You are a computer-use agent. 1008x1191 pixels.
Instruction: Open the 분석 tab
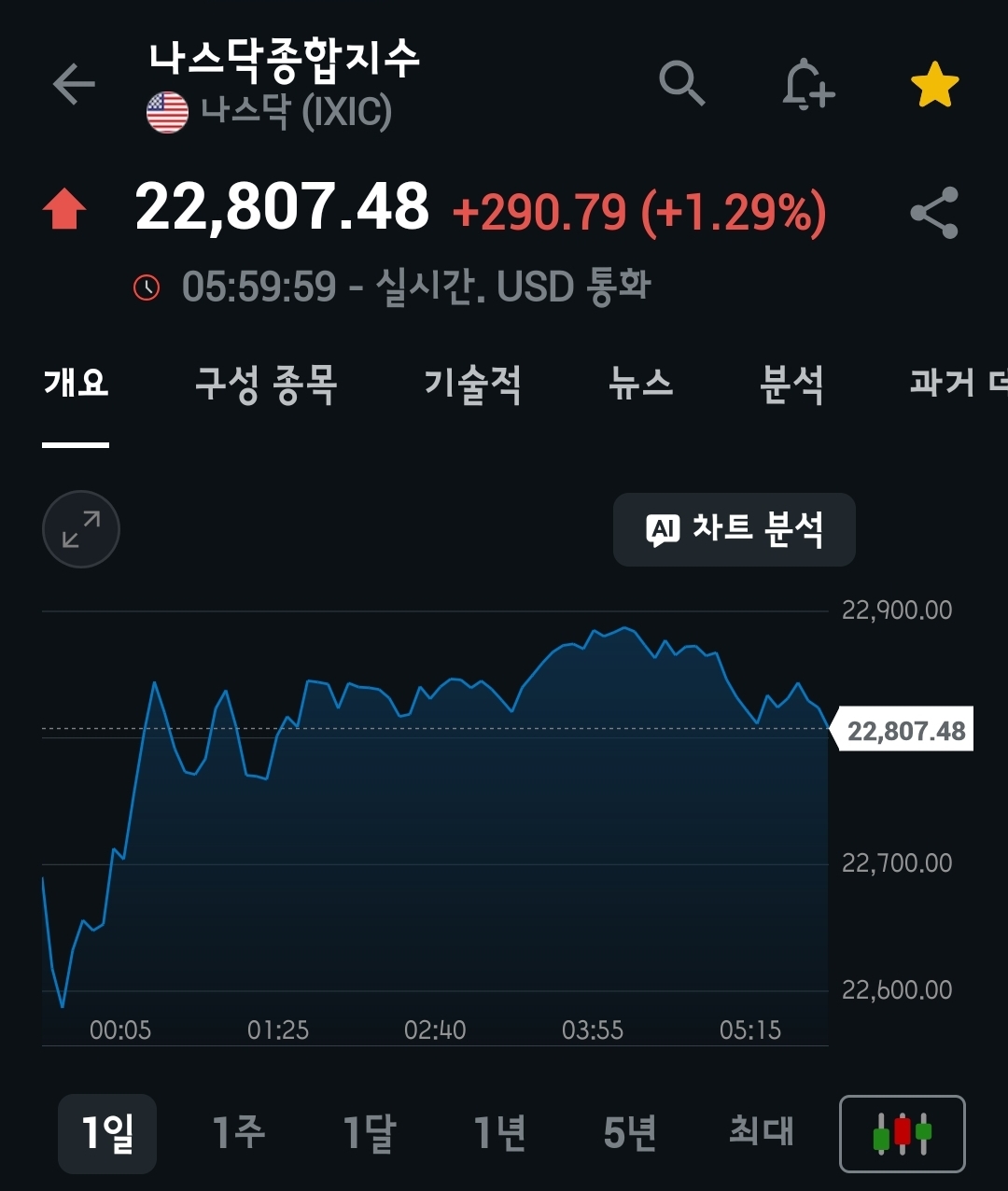coord(791,384)
